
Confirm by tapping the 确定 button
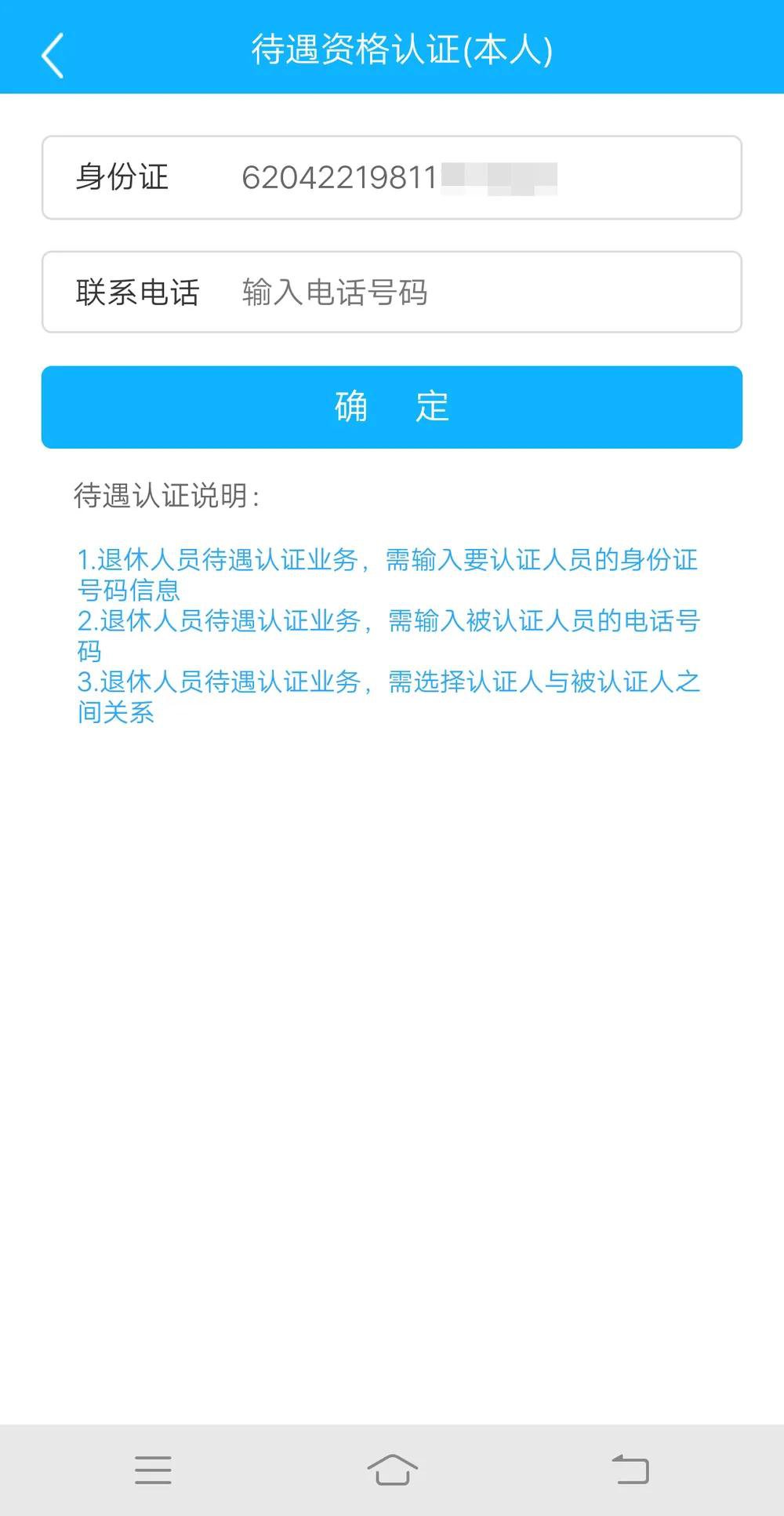tap(392, 407)
